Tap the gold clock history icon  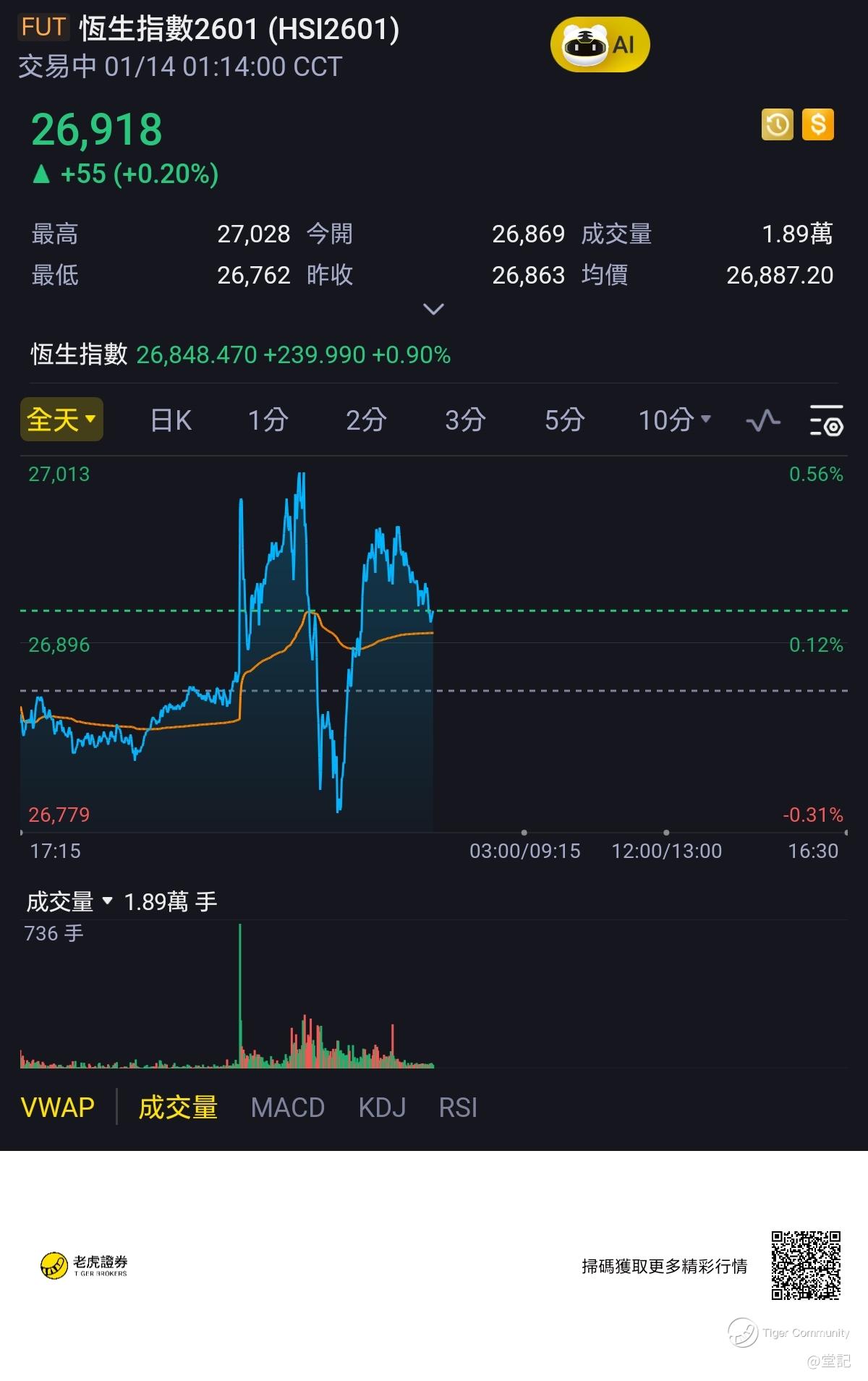point(778,124)
